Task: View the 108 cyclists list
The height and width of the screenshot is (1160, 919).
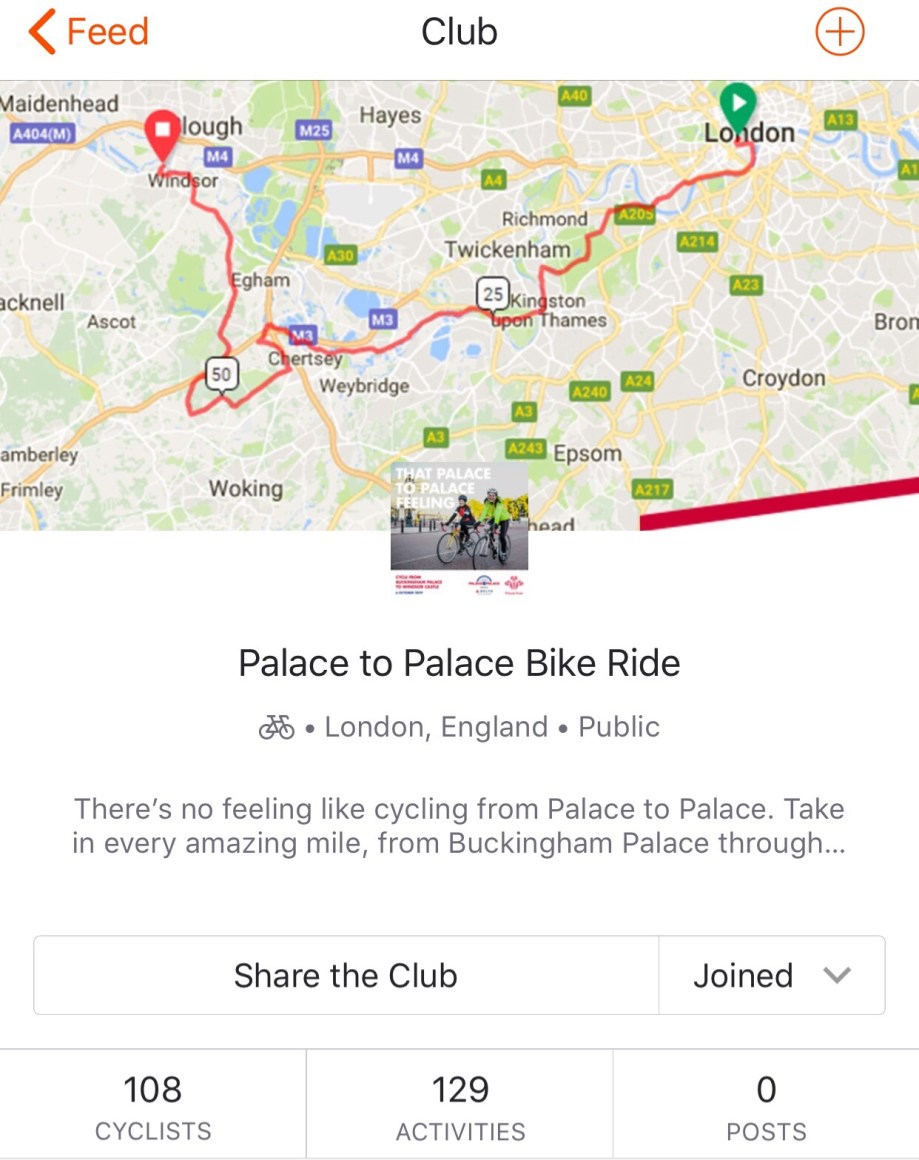Action: click(153, 1106)
